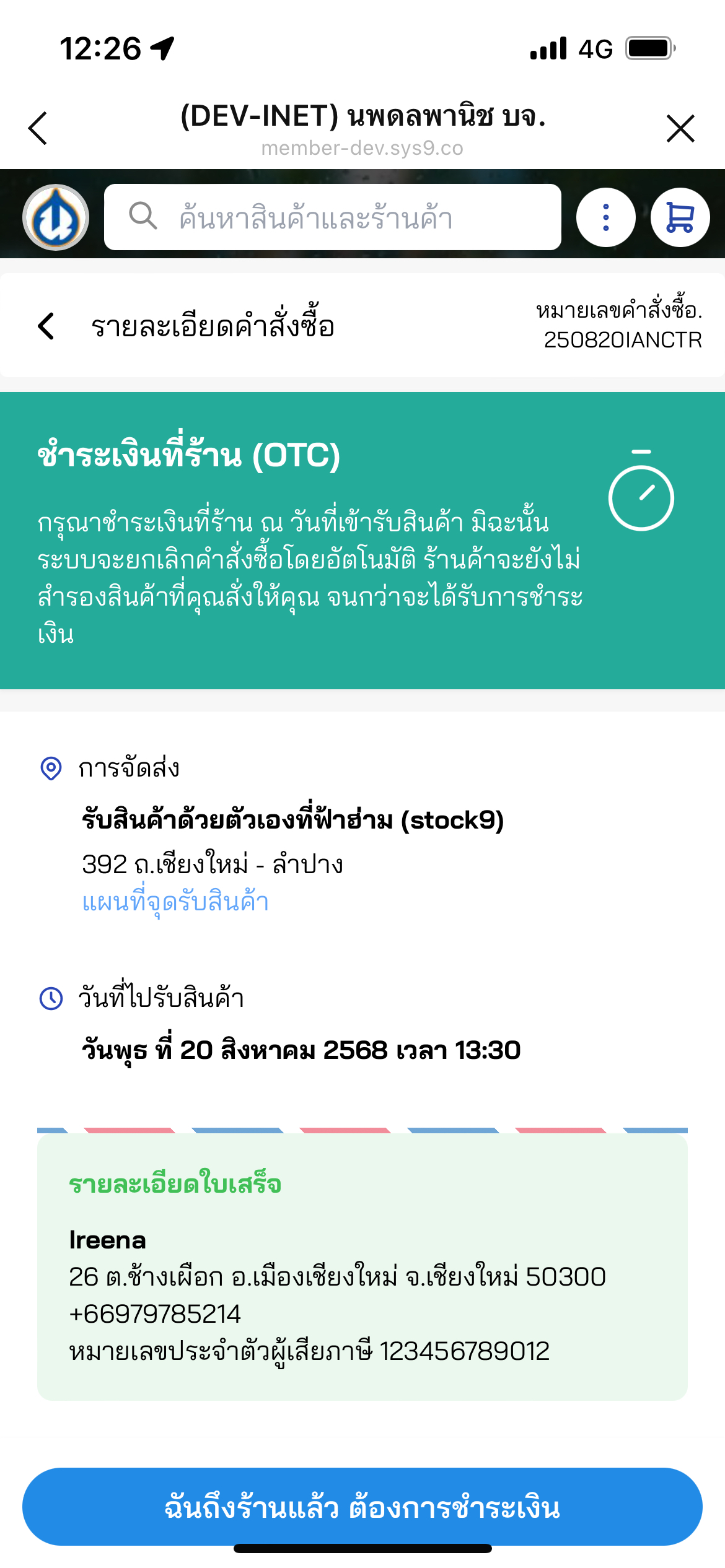The height and width of the screenshot is (1568, 725).
Task: Open the pickup point map link
Action: click(x=175, y=902)
